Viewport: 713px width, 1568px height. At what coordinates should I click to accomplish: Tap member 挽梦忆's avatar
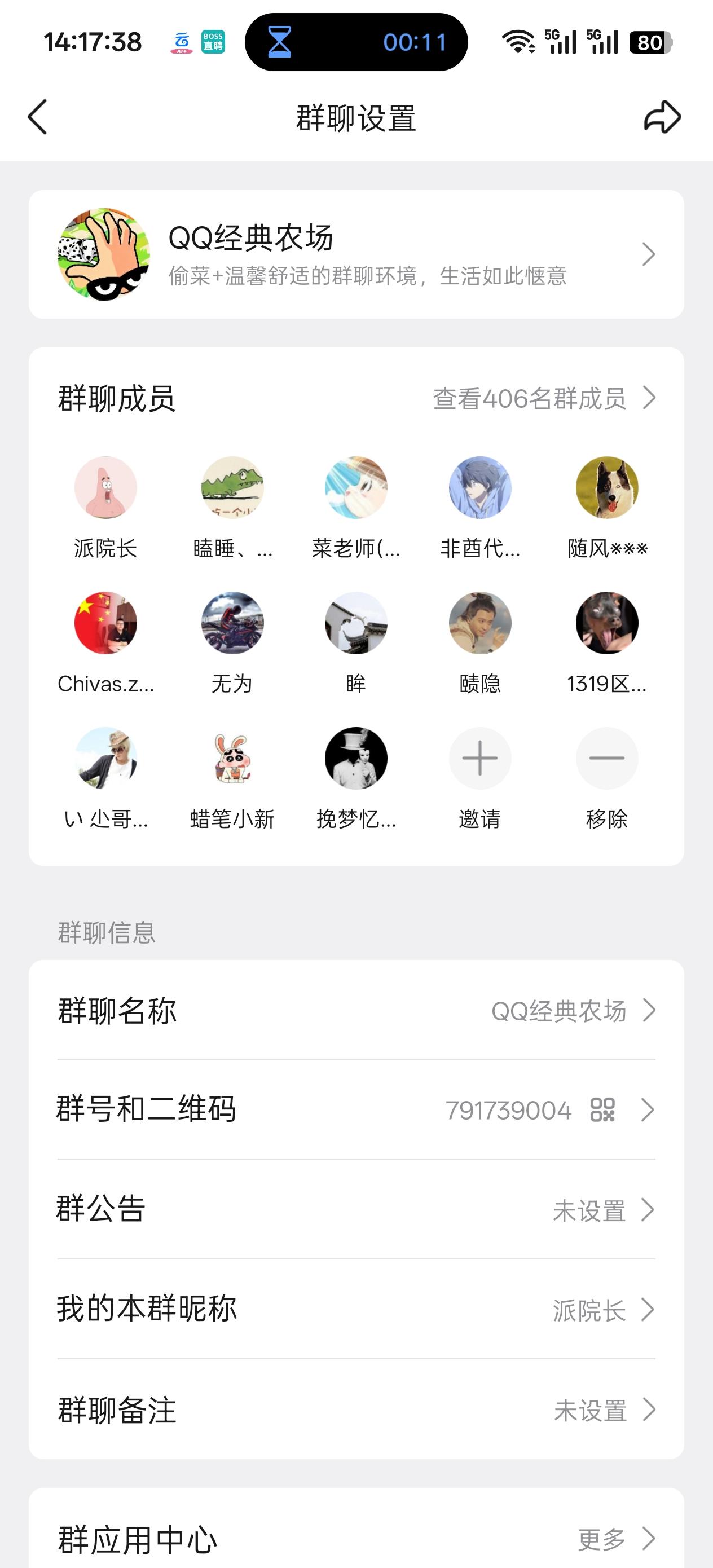(x=356, y=759)
